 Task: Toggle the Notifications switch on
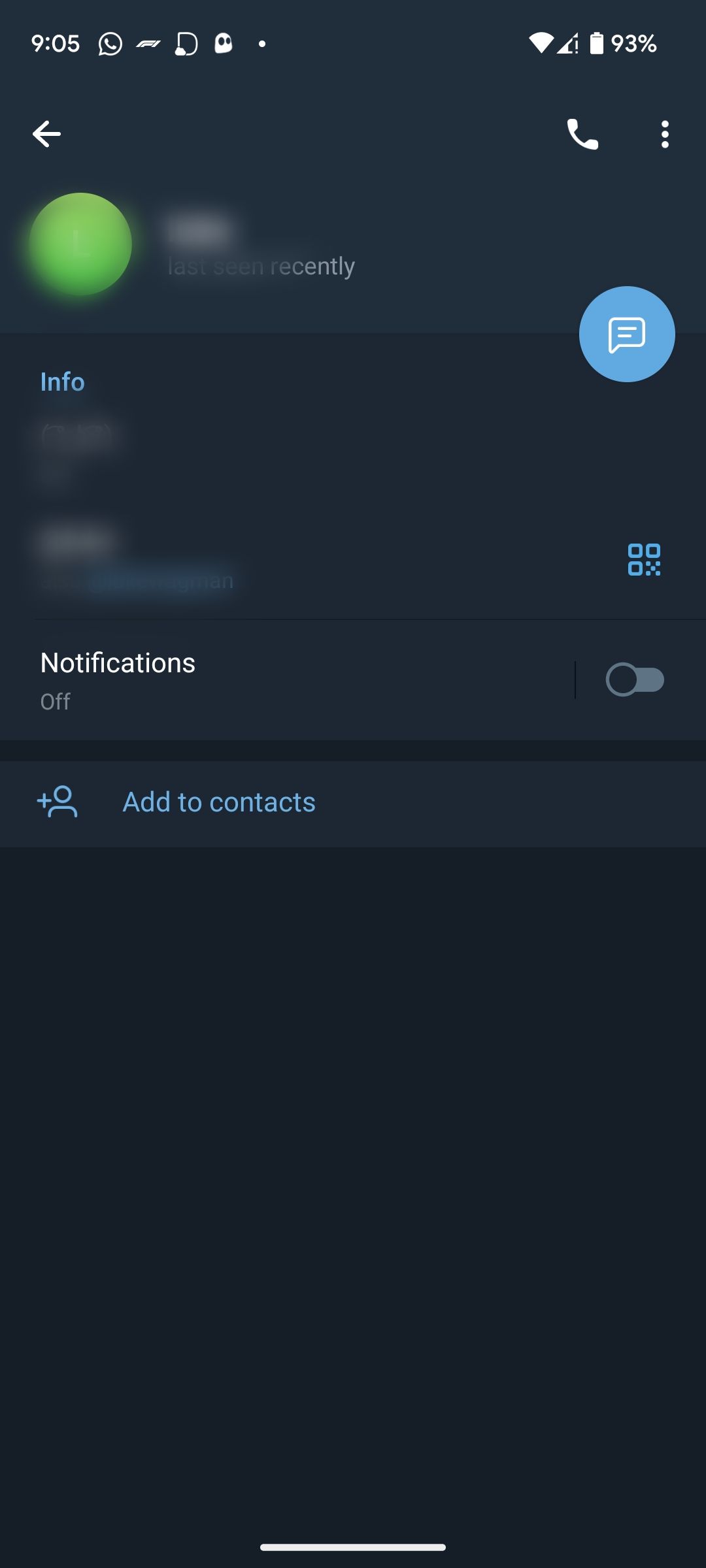tap(634, 679)
